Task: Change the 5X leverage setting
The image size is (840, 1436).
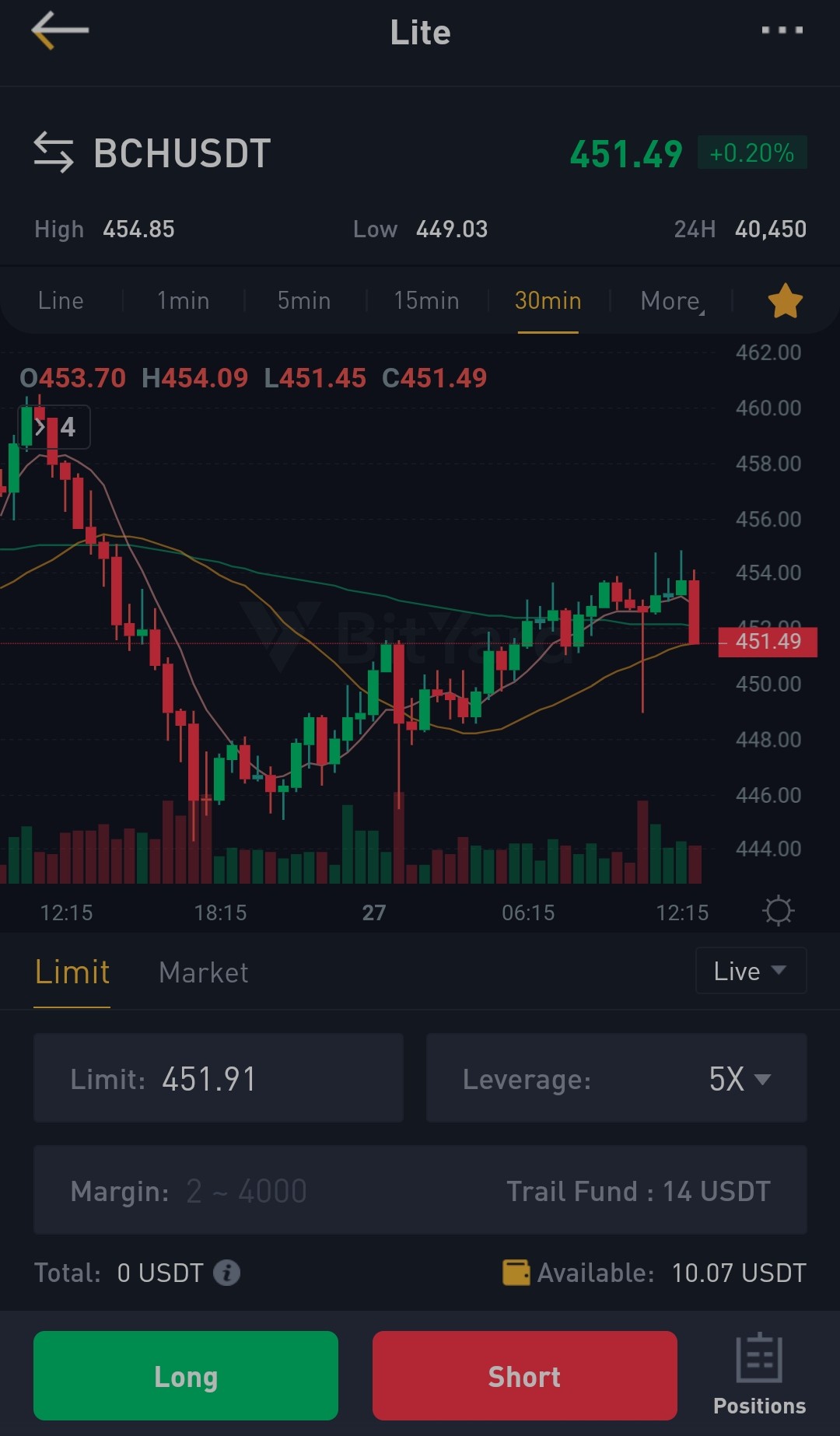Action: [x=617, y=1078]
